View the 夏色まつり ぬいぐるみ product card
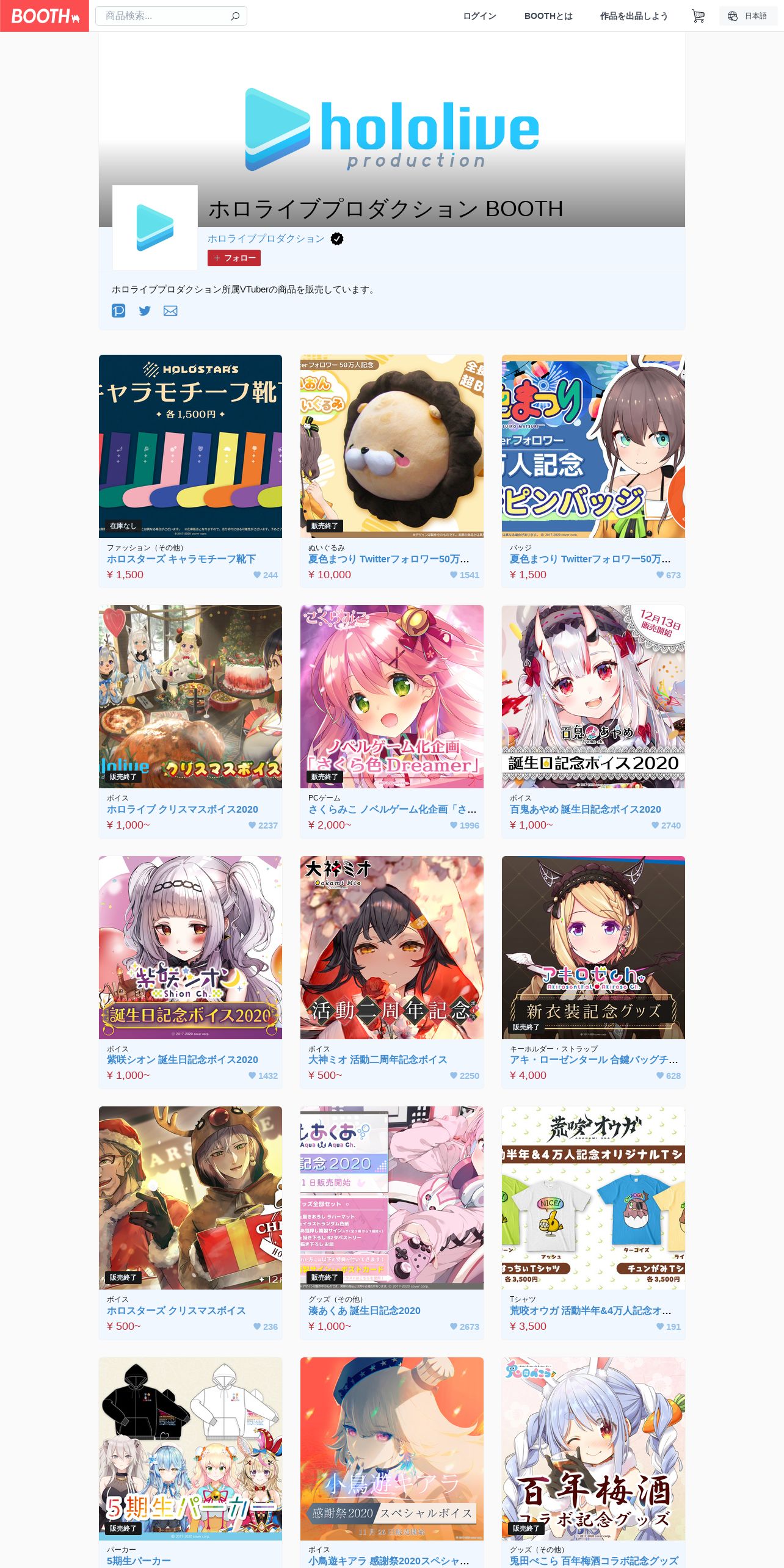784x1568 pixels. coord(391,446)
